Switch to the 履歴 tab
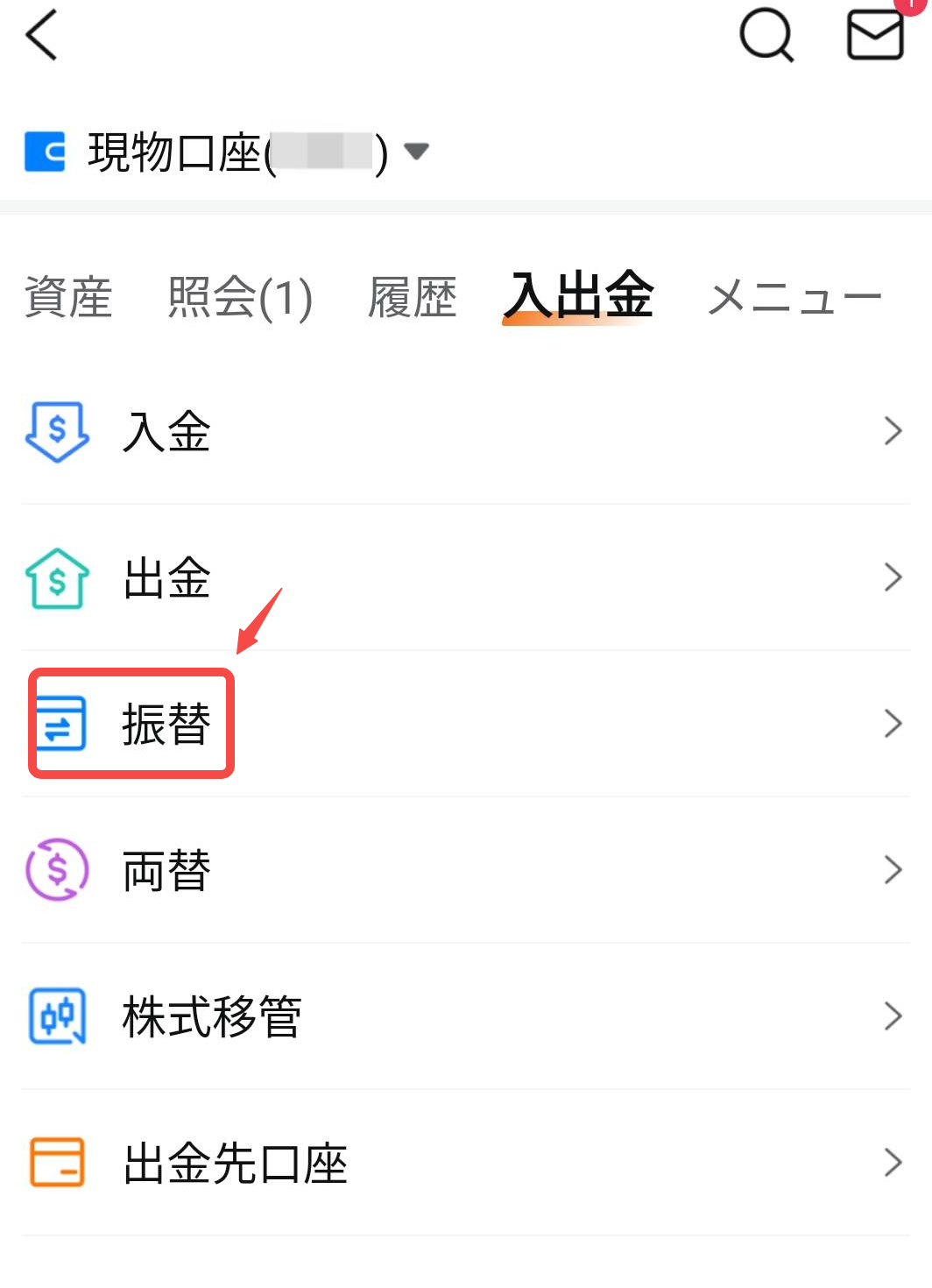Screen dimensions: 932x1288 412,297
